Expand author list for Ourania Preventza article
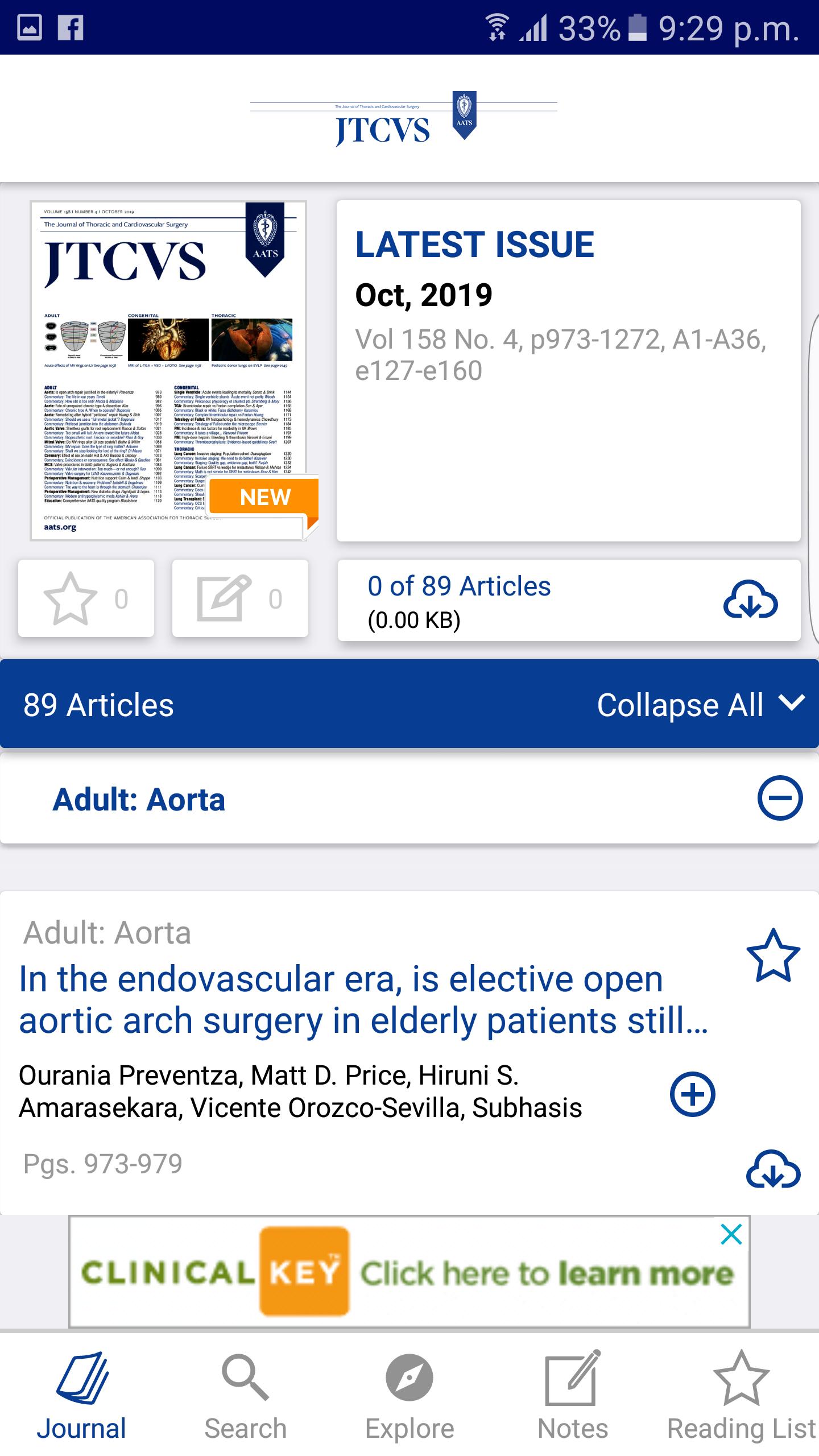 pyautogui.click(x=692, y=1094)
